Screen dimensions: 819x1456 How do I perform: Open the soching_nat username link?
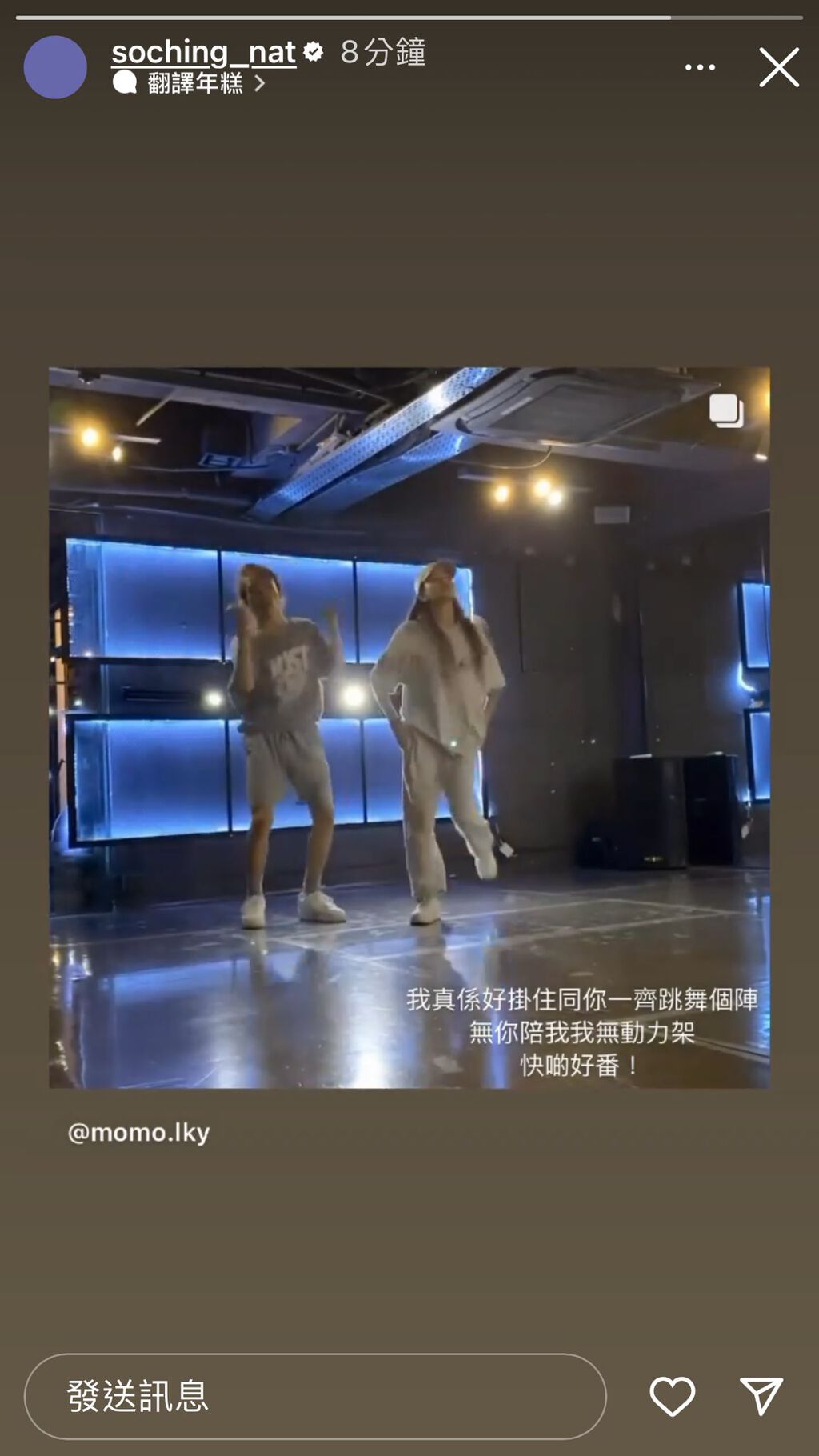(x=203, y=52)
